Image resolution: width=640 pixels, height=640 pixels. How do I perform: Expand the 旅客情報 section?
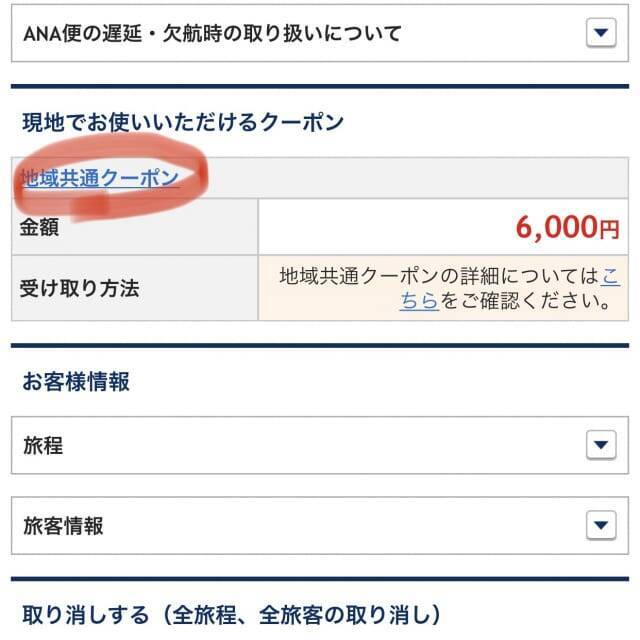[599, 525]
